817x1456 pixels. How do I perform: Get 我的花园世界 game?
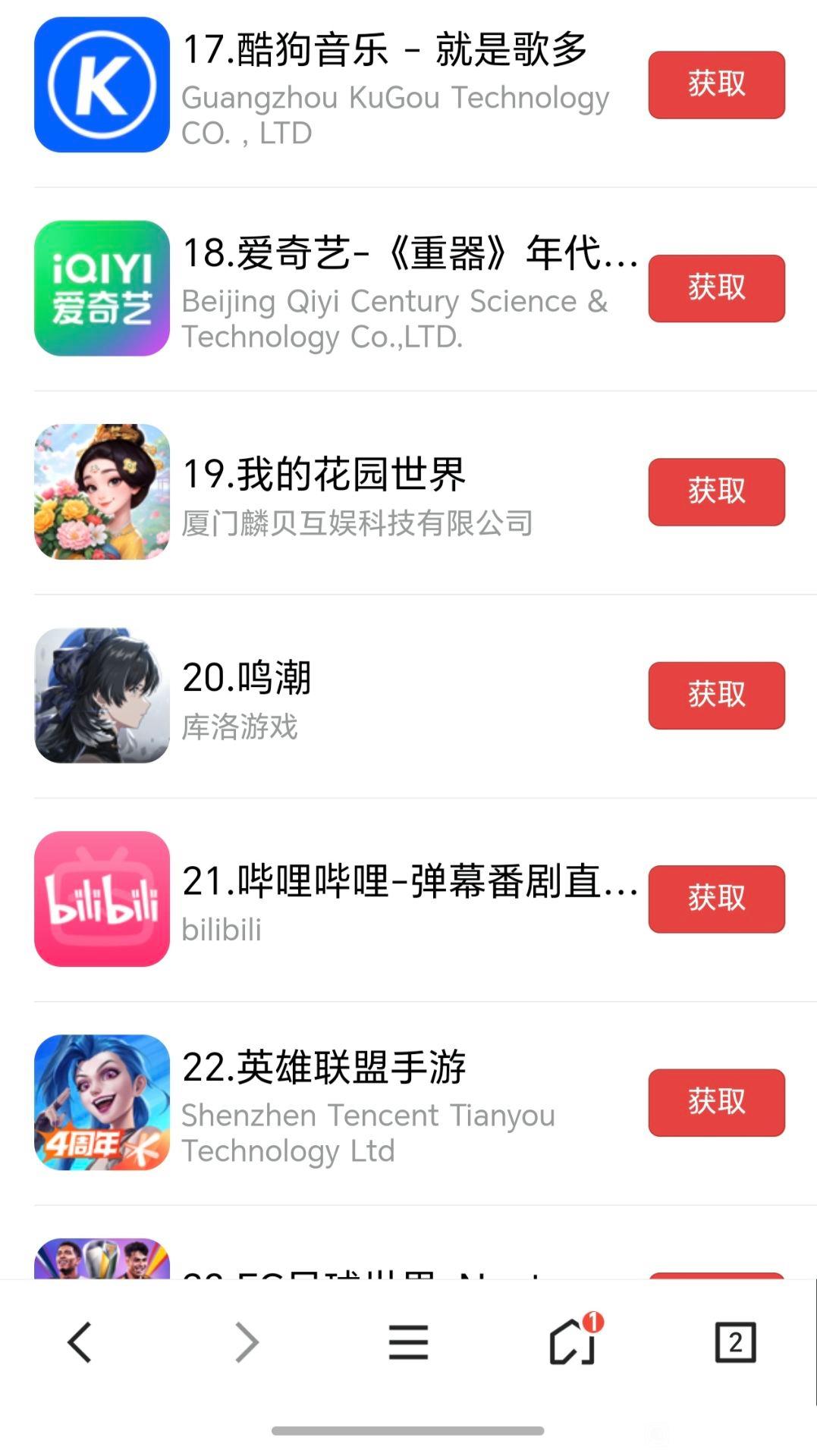pos(716,491)
